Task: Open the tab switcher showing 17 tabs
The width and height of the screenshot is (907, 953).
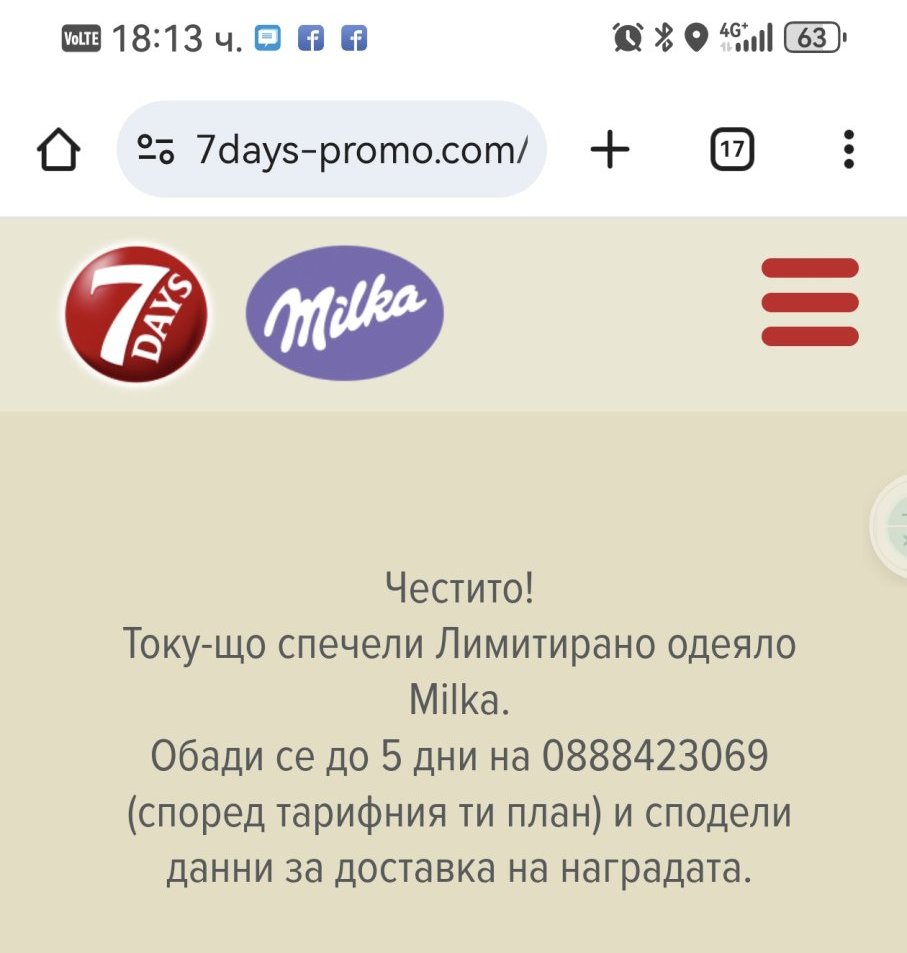Action: (x=732, y=150)
